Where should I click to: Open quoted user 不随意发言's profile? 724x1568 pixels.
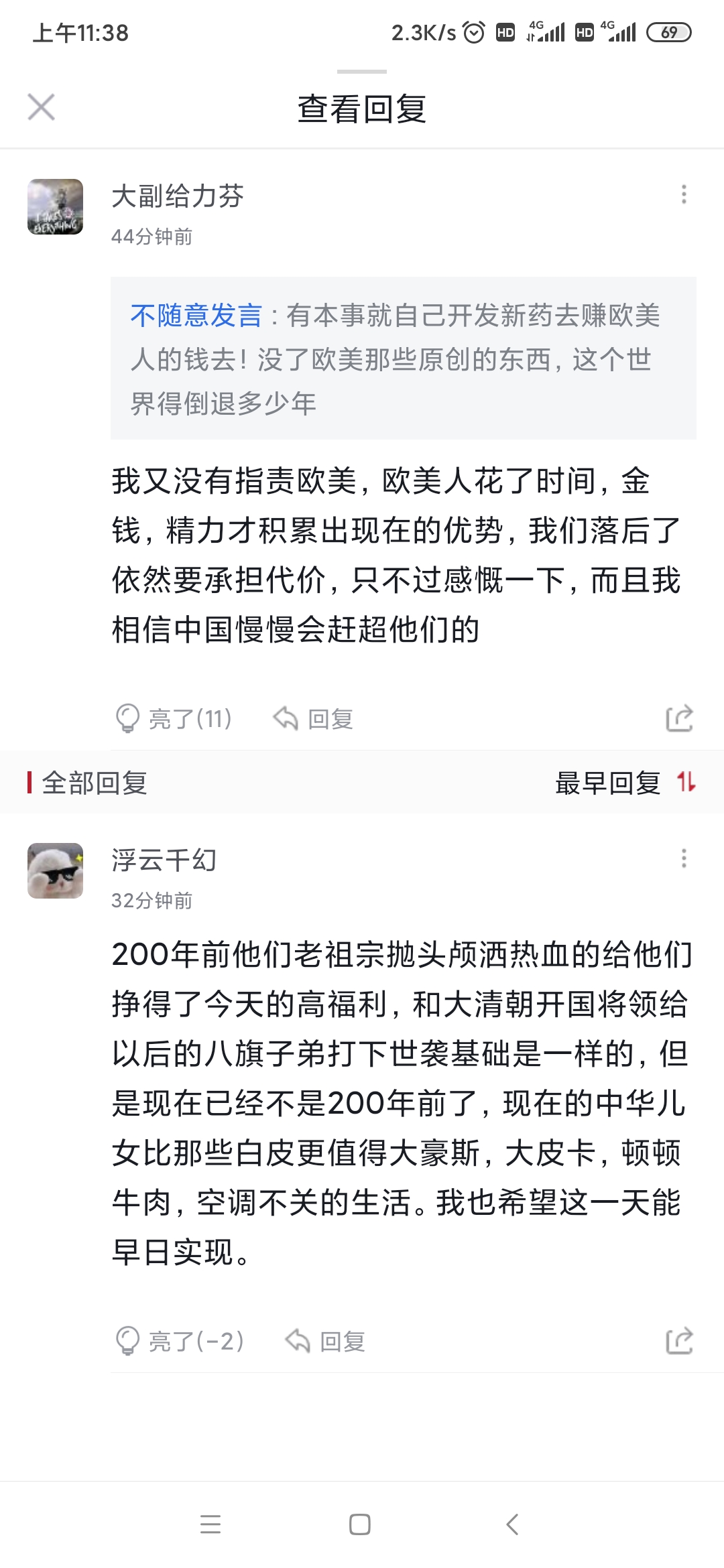[196, 315]
